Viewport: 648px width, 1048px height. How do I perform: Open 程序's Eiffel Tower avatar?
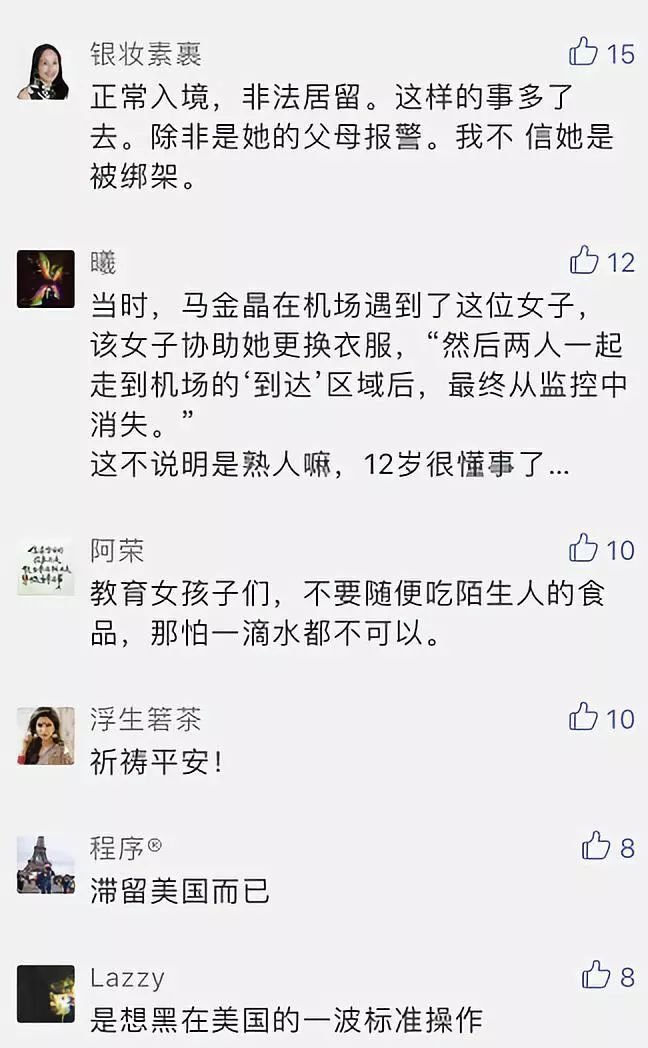45,864
